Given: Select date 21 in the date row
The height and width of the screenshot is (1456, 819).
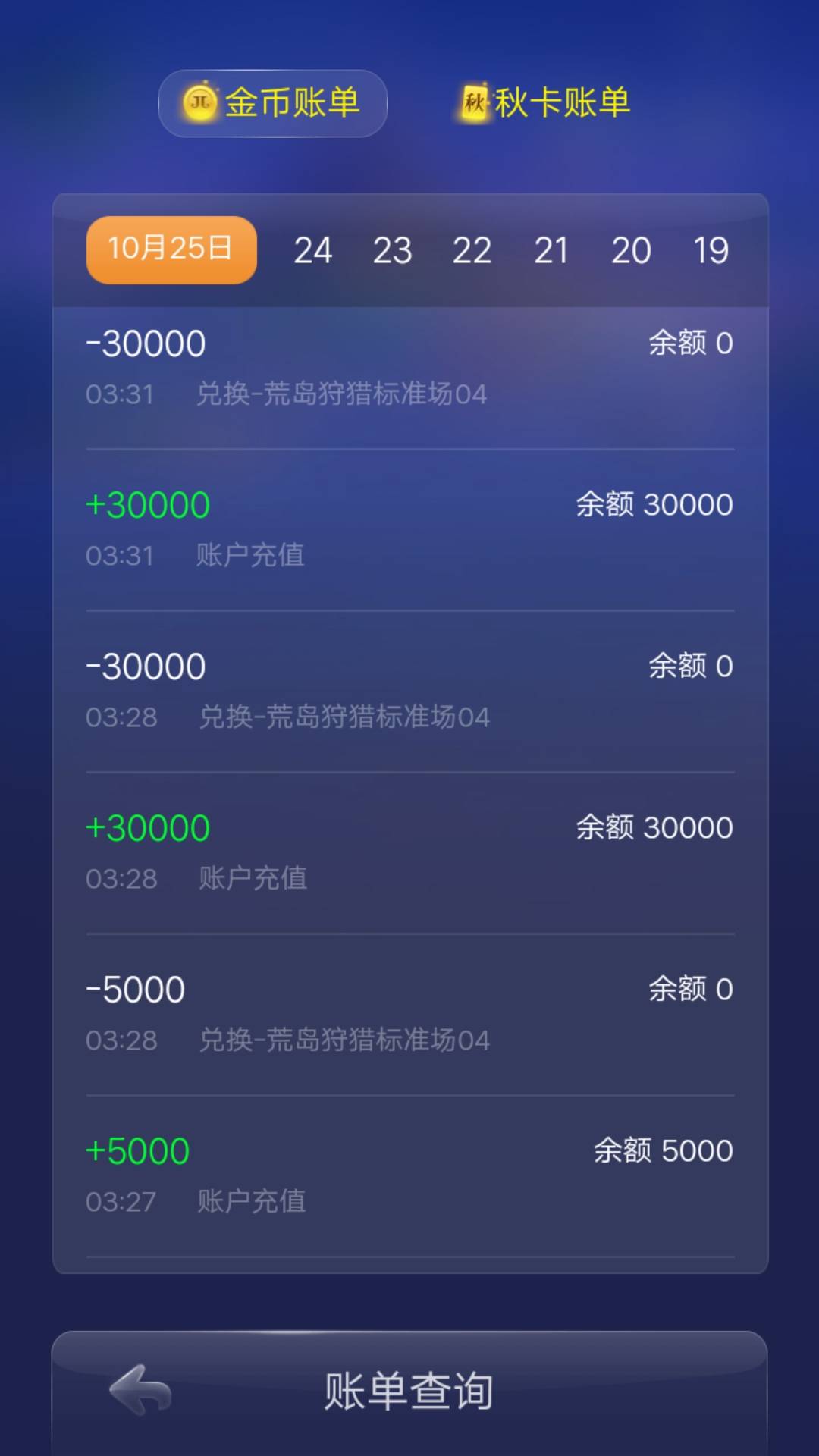Looking at the screenshot, I should click(553, 249).
